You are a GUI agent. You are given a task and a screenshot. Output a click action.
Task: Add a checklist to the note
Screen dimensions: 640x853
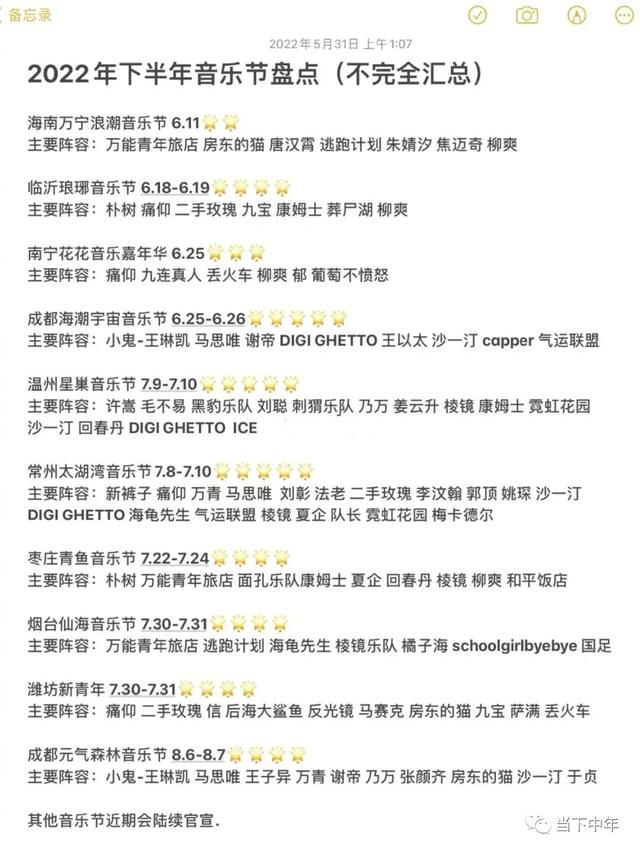click(x=477, y=15)
